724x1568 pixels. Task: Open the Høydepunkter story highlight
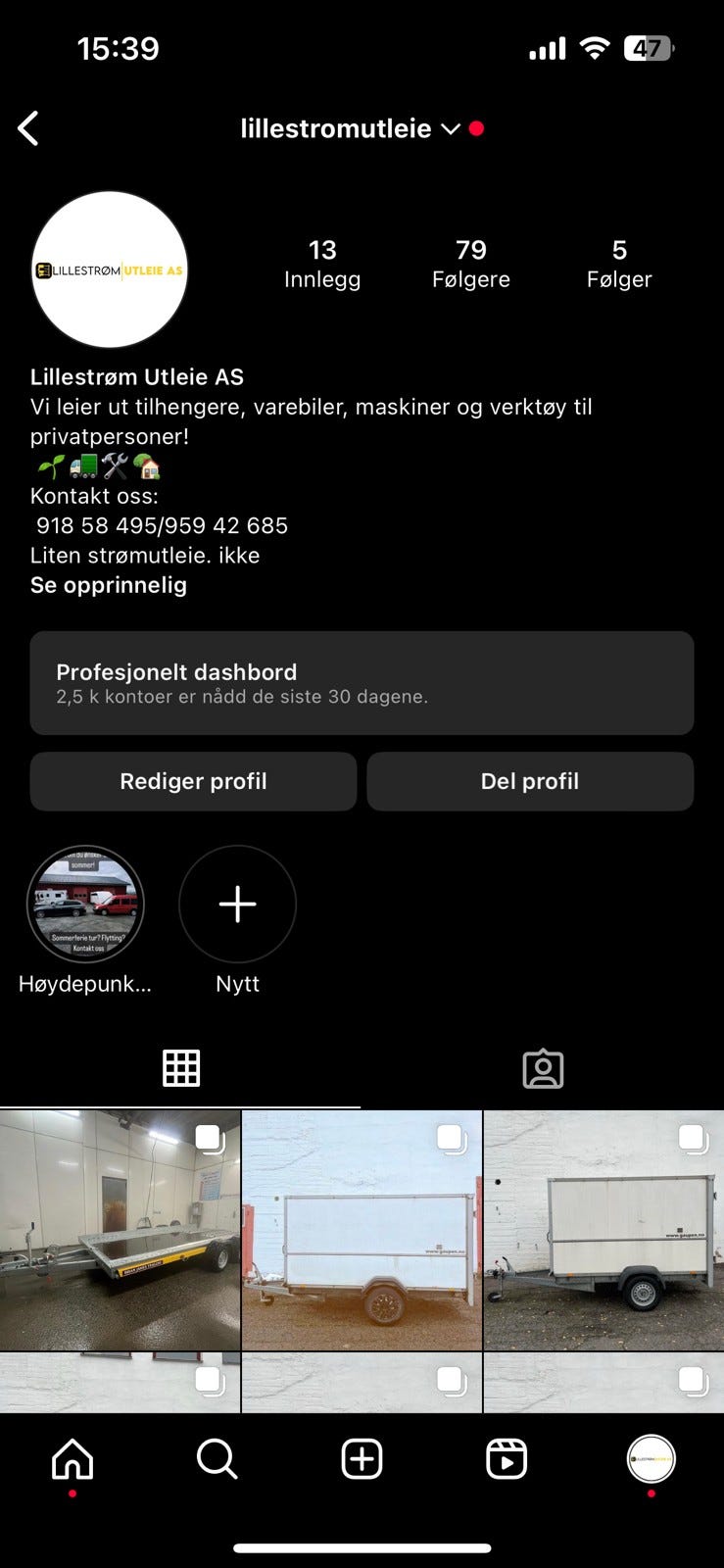[x=85, y=905]
